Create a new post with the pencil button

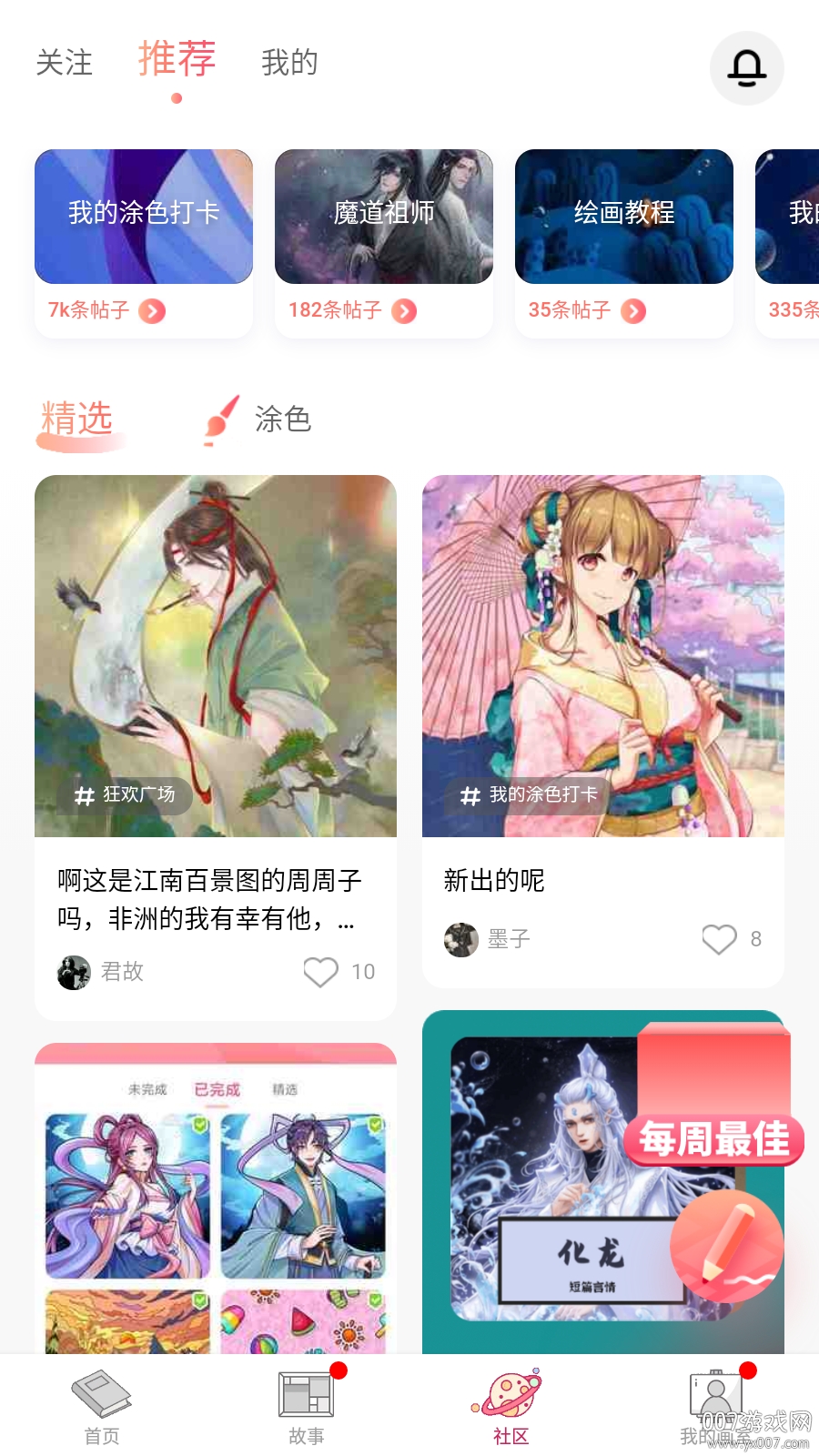click(x=726, y=1247)
